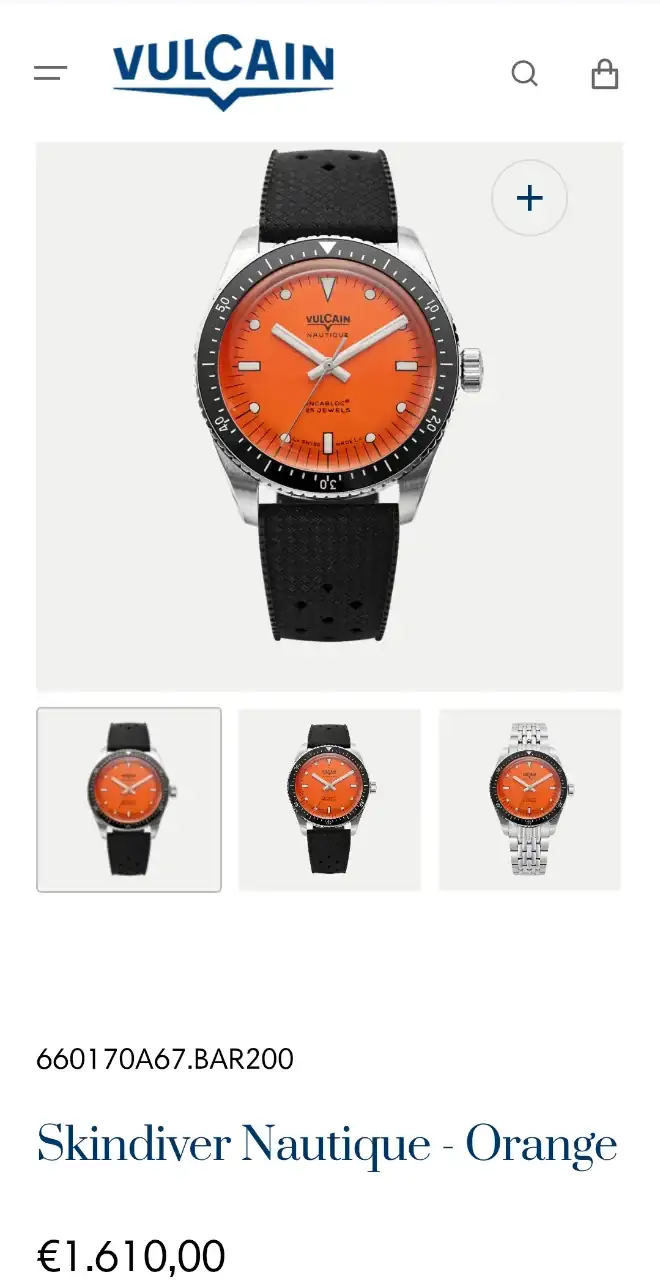Screen dimensions: 660x1280
Task: Select the second front-view watch thumbnail
Action: 329,799
